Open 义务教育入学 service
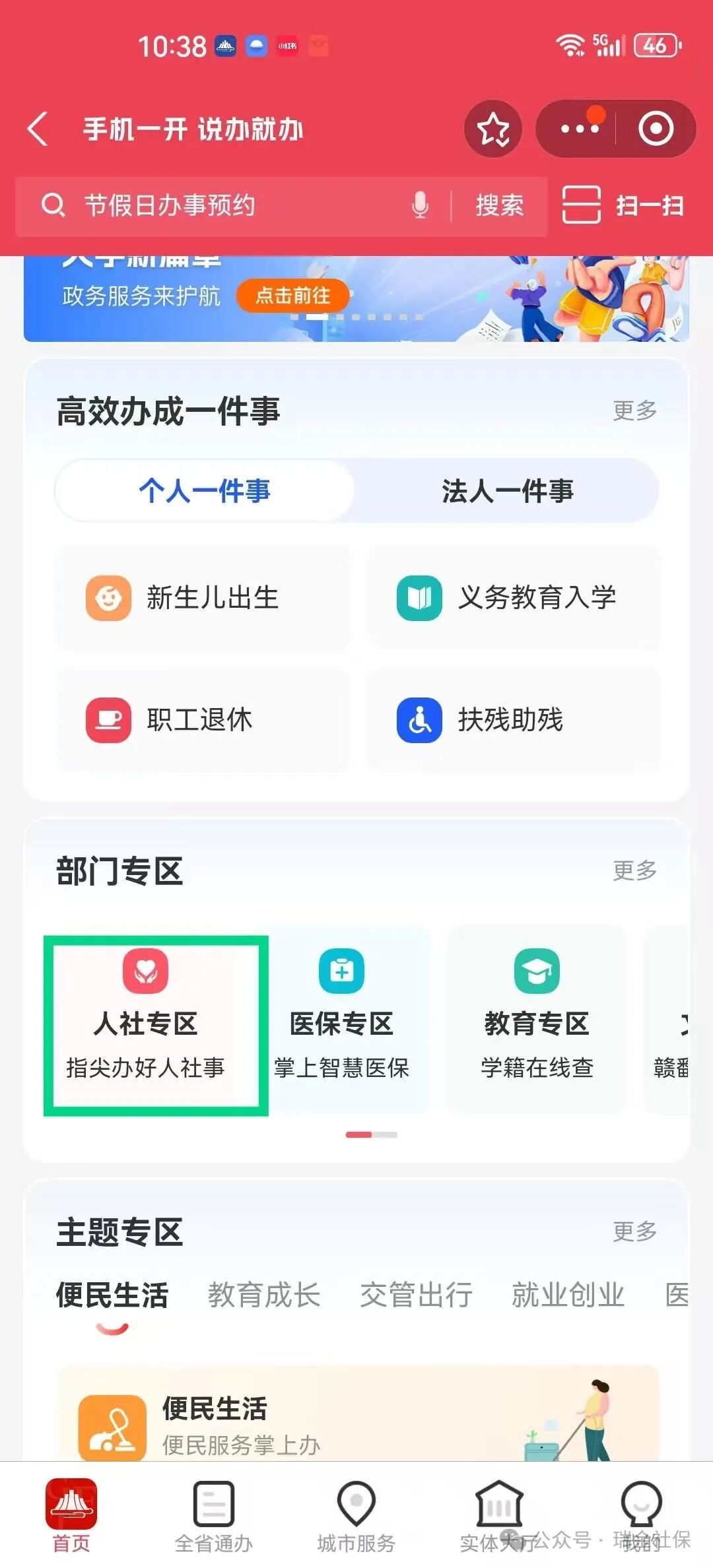This screenshot has width=713, height=1568. point(514,598)
